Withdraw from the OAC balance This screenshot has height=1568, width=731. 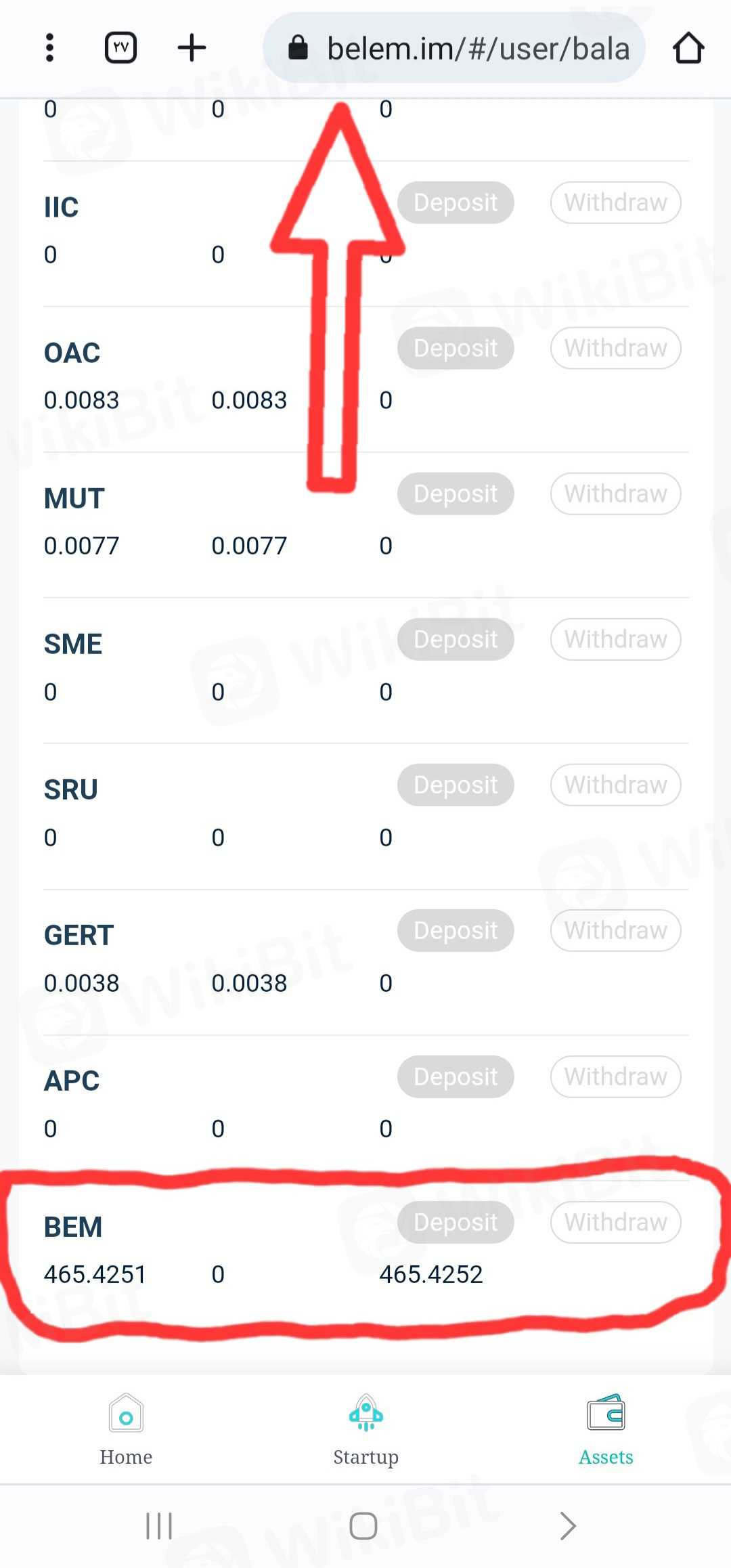click(x=615, y=348)
